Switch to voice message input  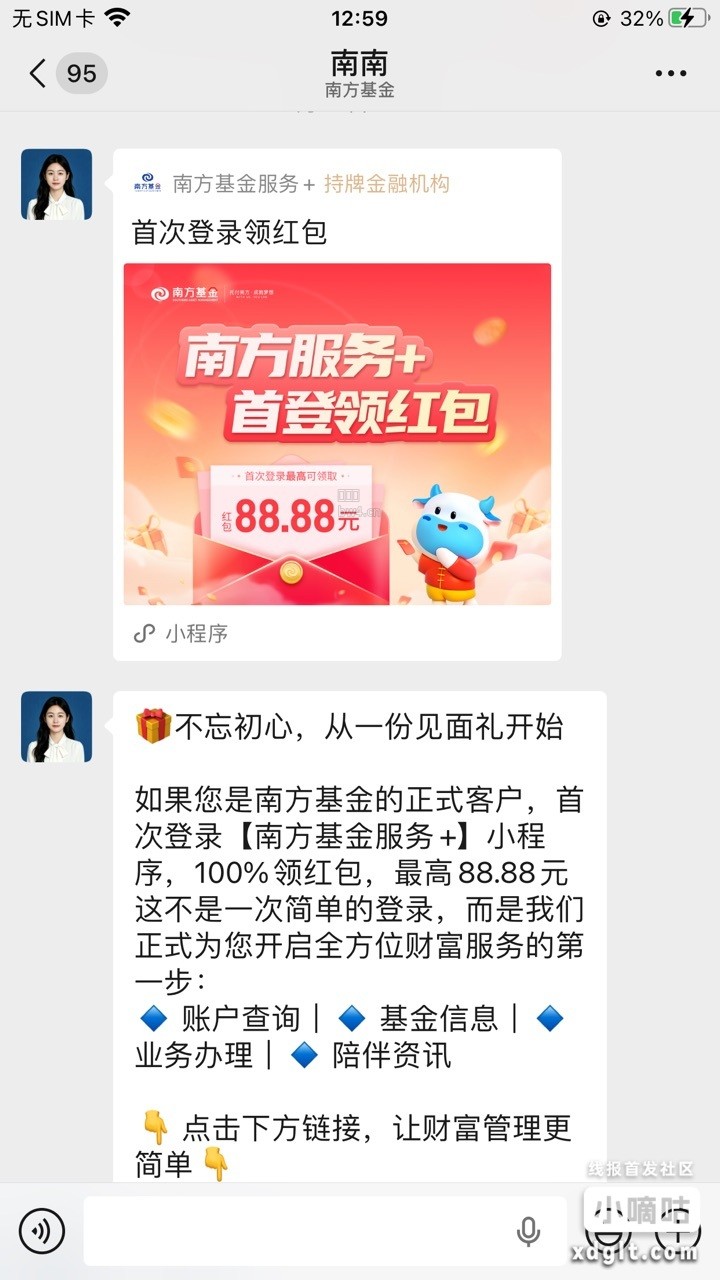tap(41, 1231)
